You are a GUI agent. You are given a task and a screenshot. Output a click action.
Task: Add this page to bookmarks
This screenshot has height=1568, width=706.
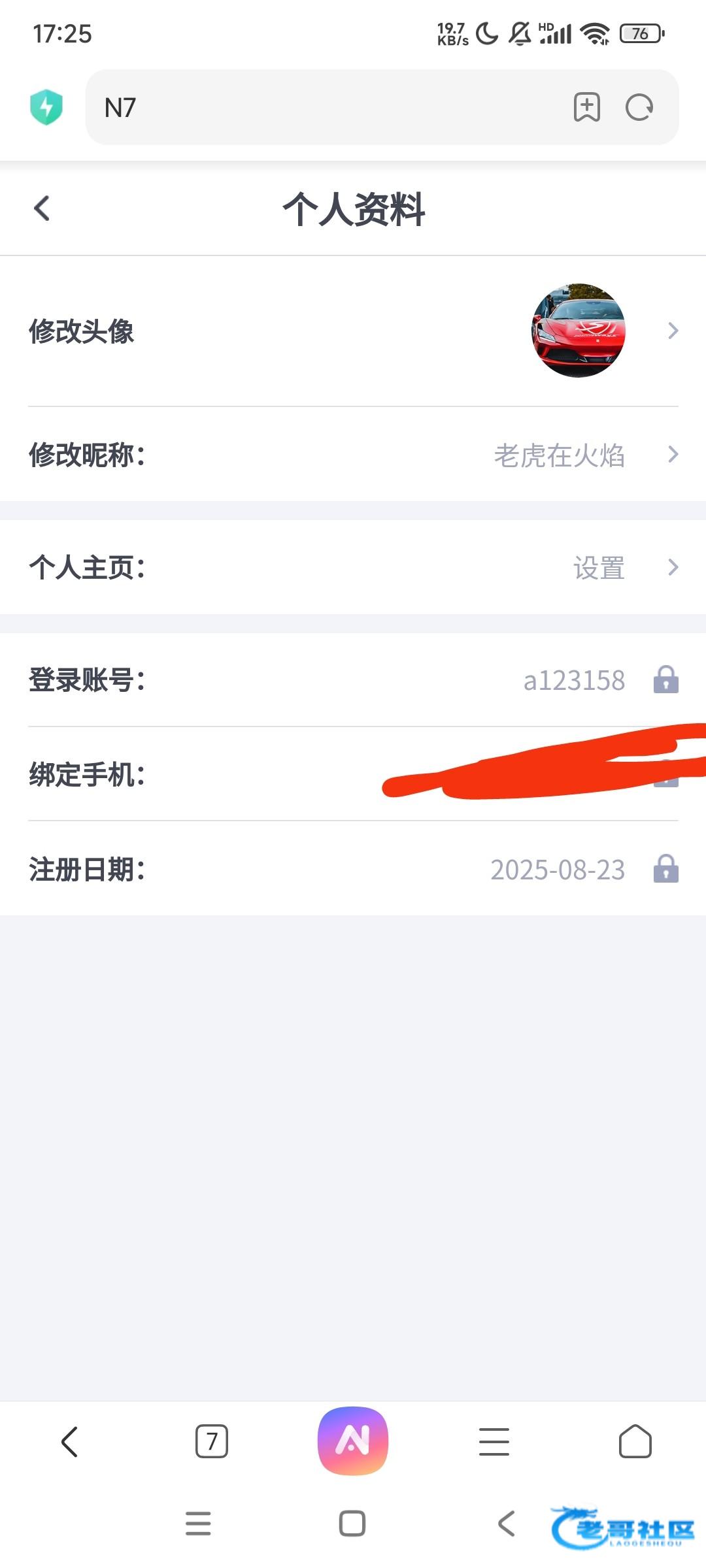tap(586, 107)
